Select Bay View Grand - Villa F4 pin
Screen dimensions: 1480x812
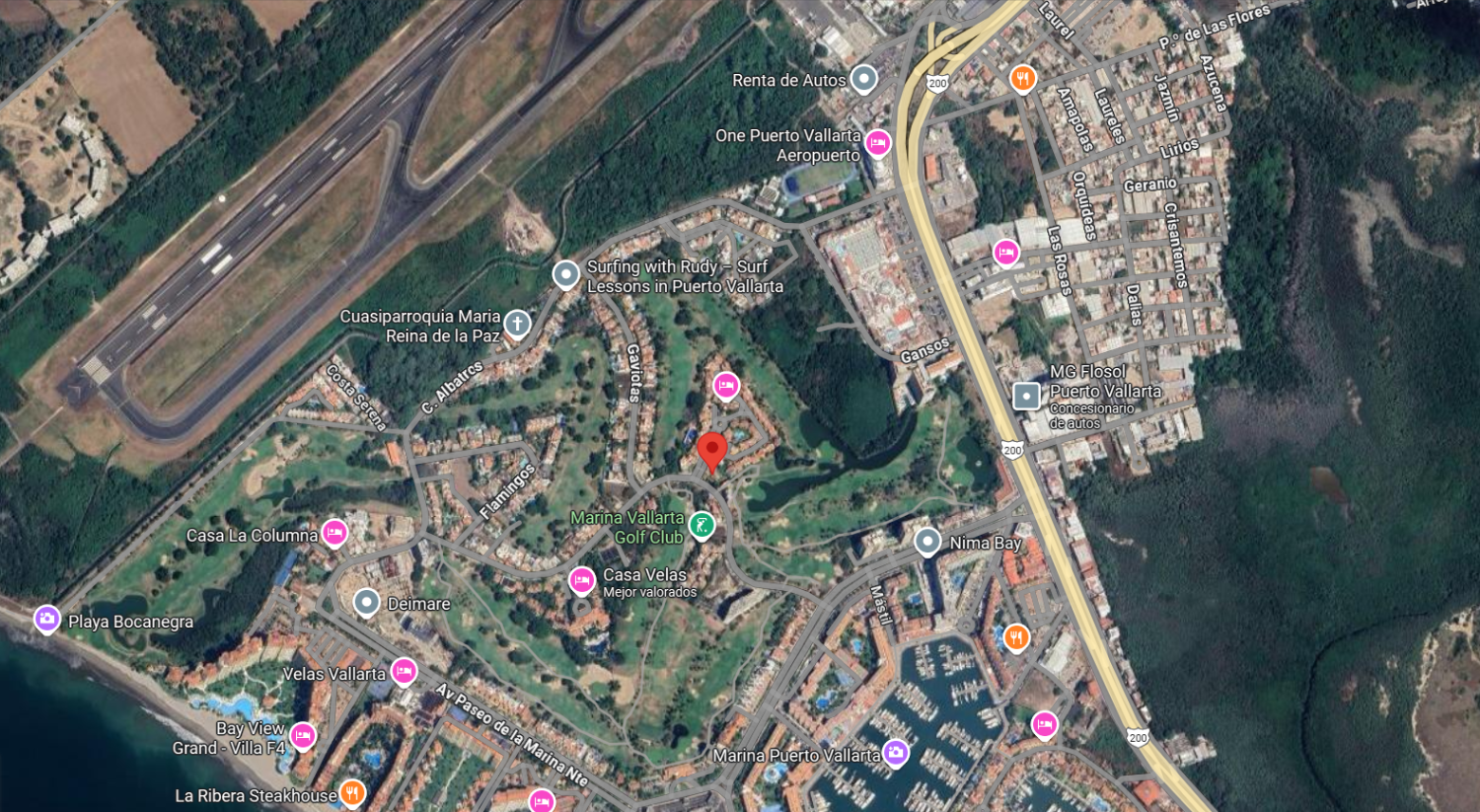303,736
